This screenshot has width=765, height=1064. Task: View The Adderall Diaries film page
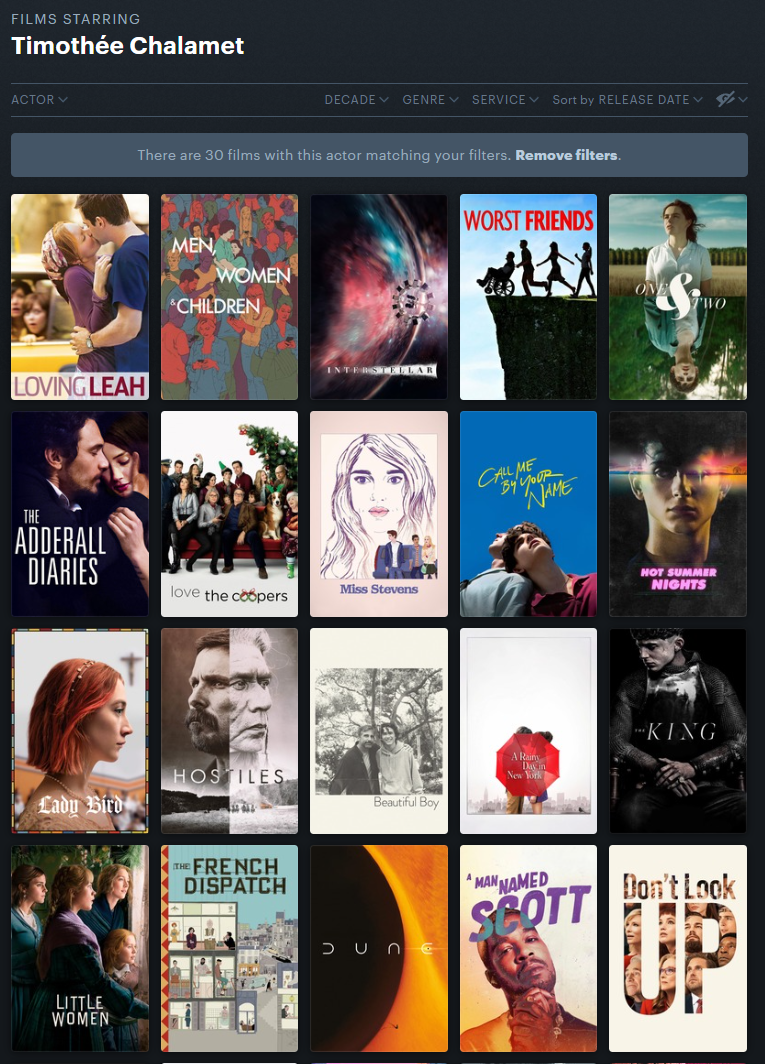pos(80,514)
